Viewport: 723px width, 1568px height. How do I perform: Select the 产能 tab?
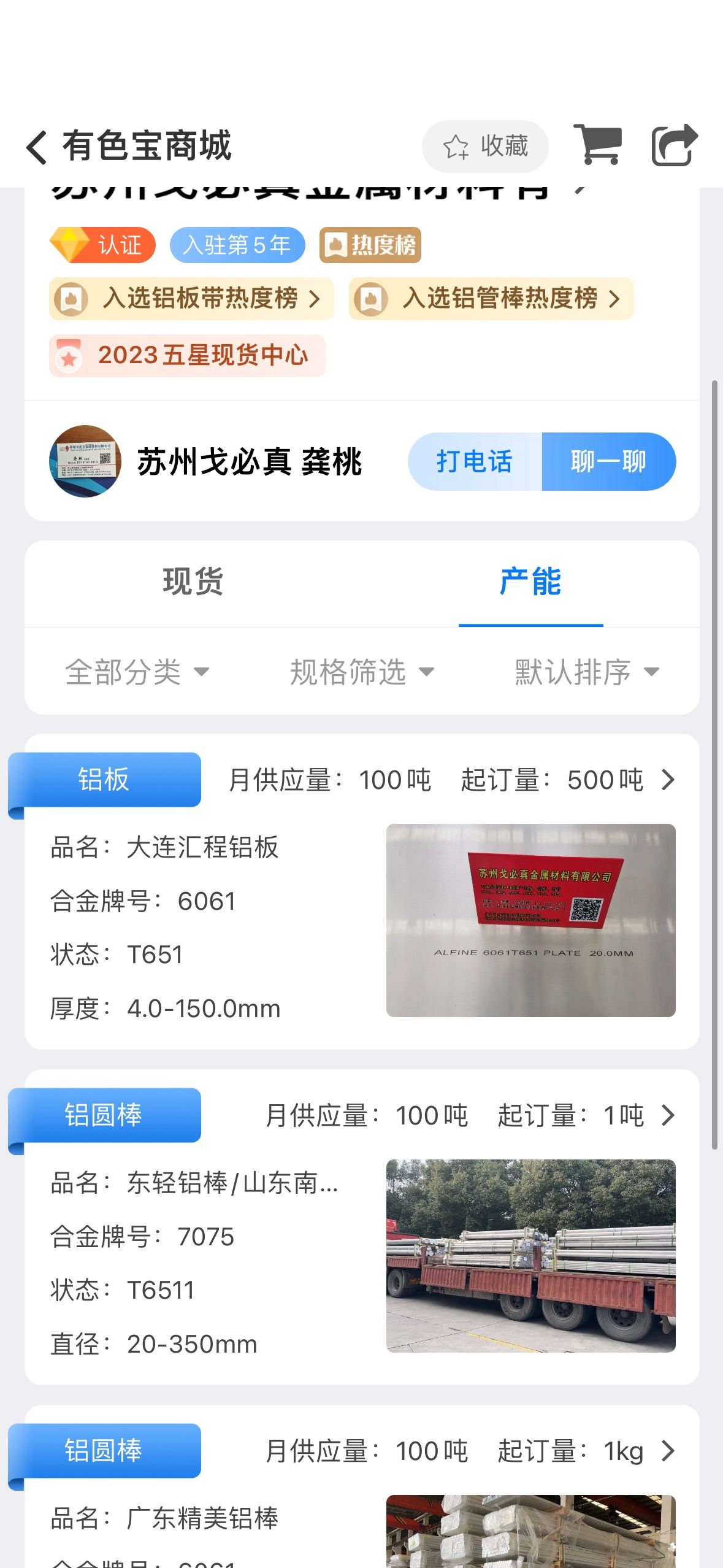coord(530,582)
